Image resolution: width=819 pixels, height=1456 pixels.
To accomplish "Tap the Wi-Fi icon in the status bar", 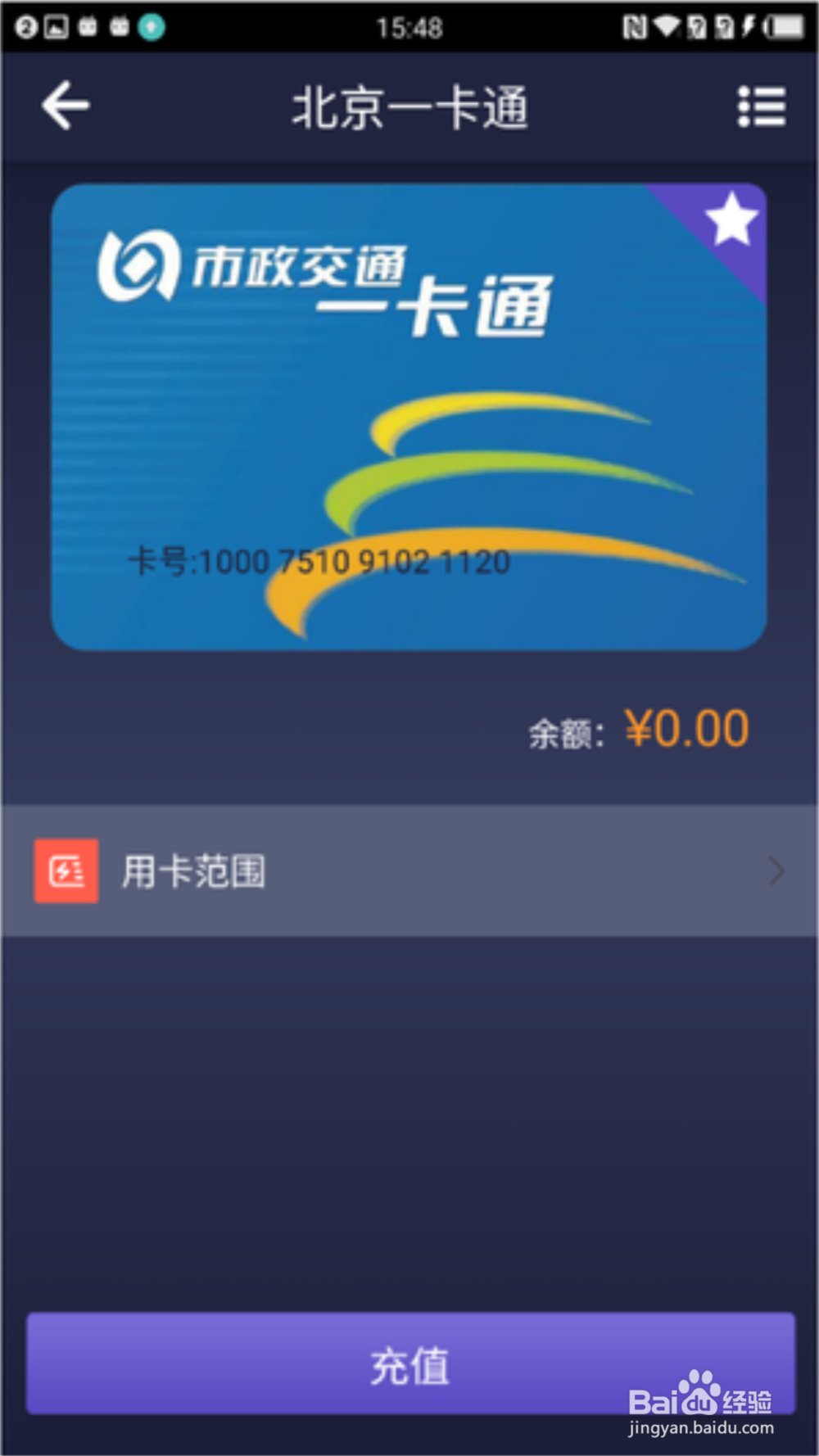I will click(665, 27).
